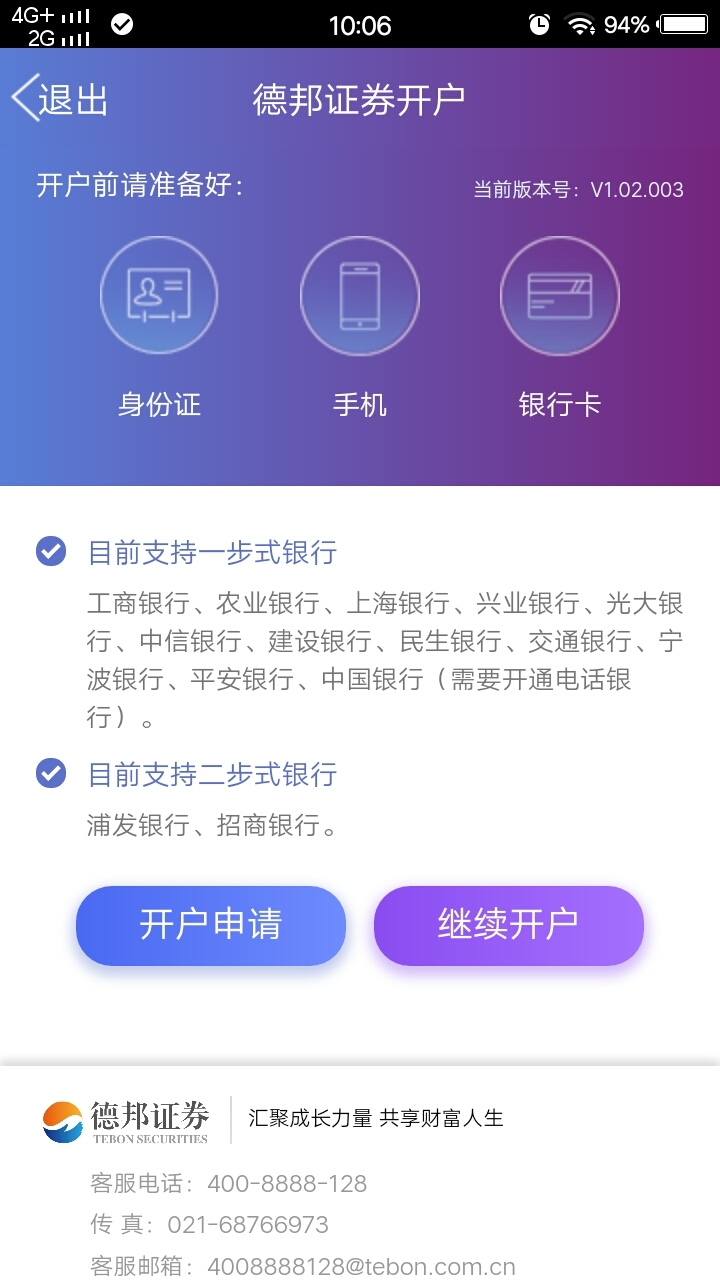The width and height of the screenshot is (720, 1280).
Task: Click the Tebon Securities logo in the footer
Action: 130,1120
